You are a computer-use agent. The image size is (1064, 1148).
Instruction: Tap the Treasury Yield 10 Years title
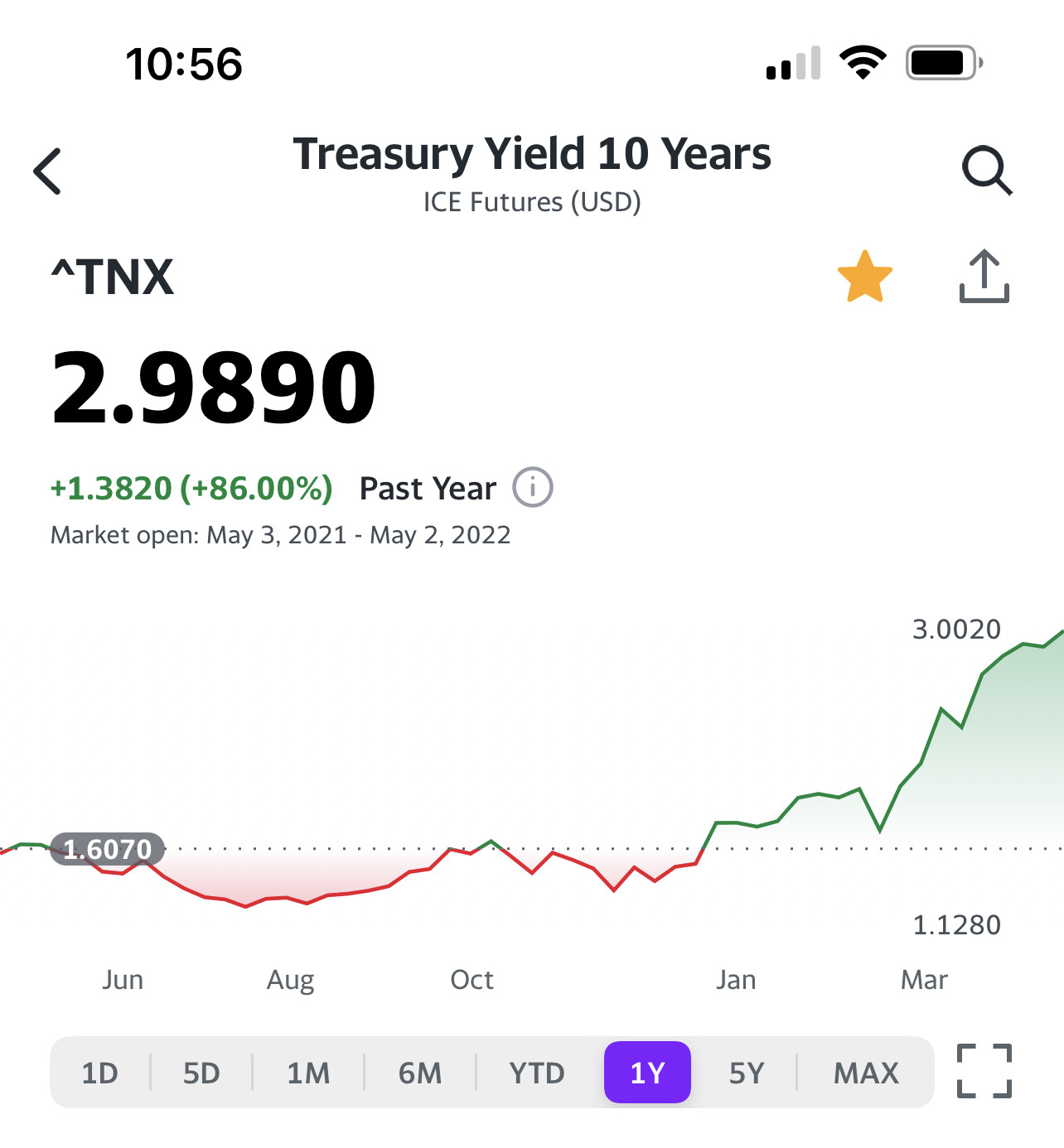coord(533,153)
